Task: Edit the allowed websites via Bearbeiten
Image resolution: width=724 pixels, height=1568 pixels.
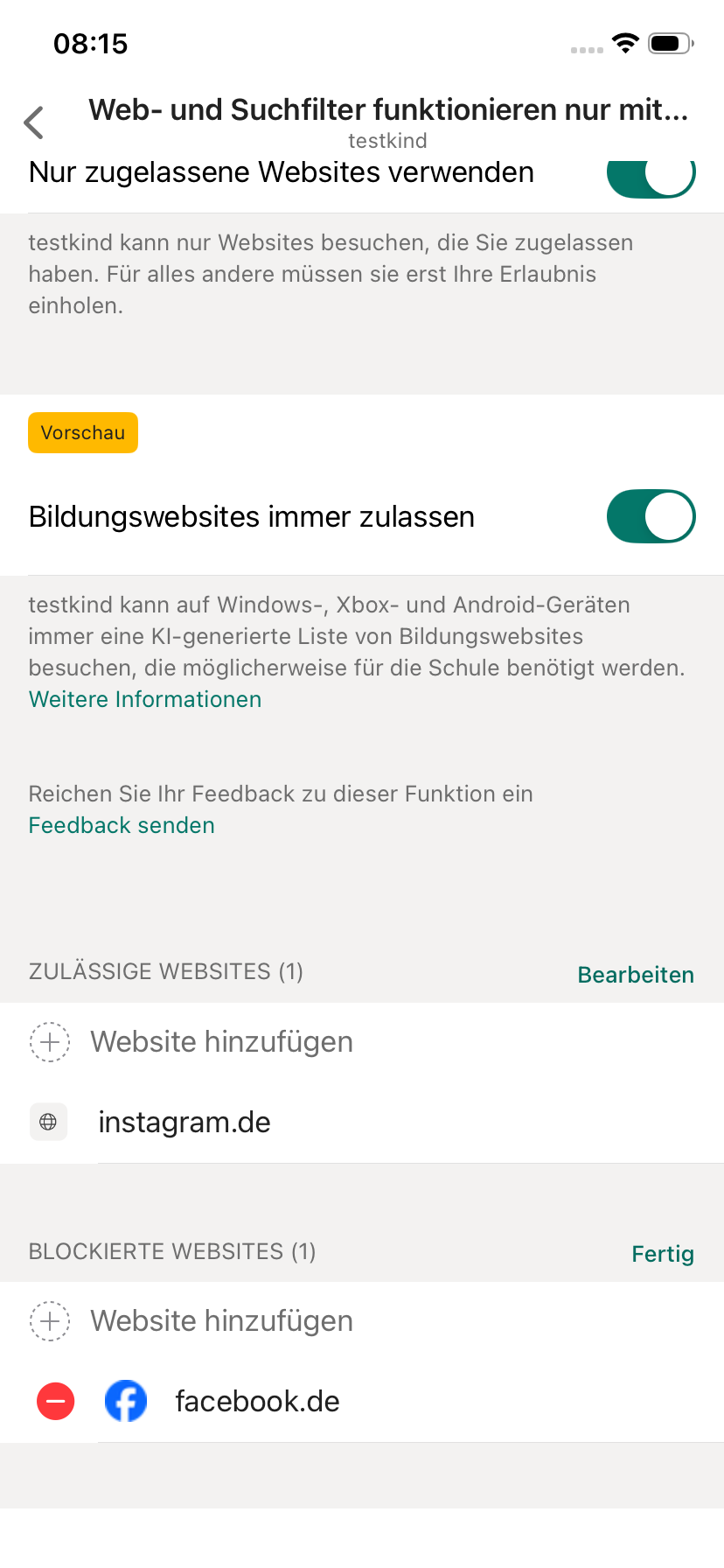Action: tap(636, 975)
